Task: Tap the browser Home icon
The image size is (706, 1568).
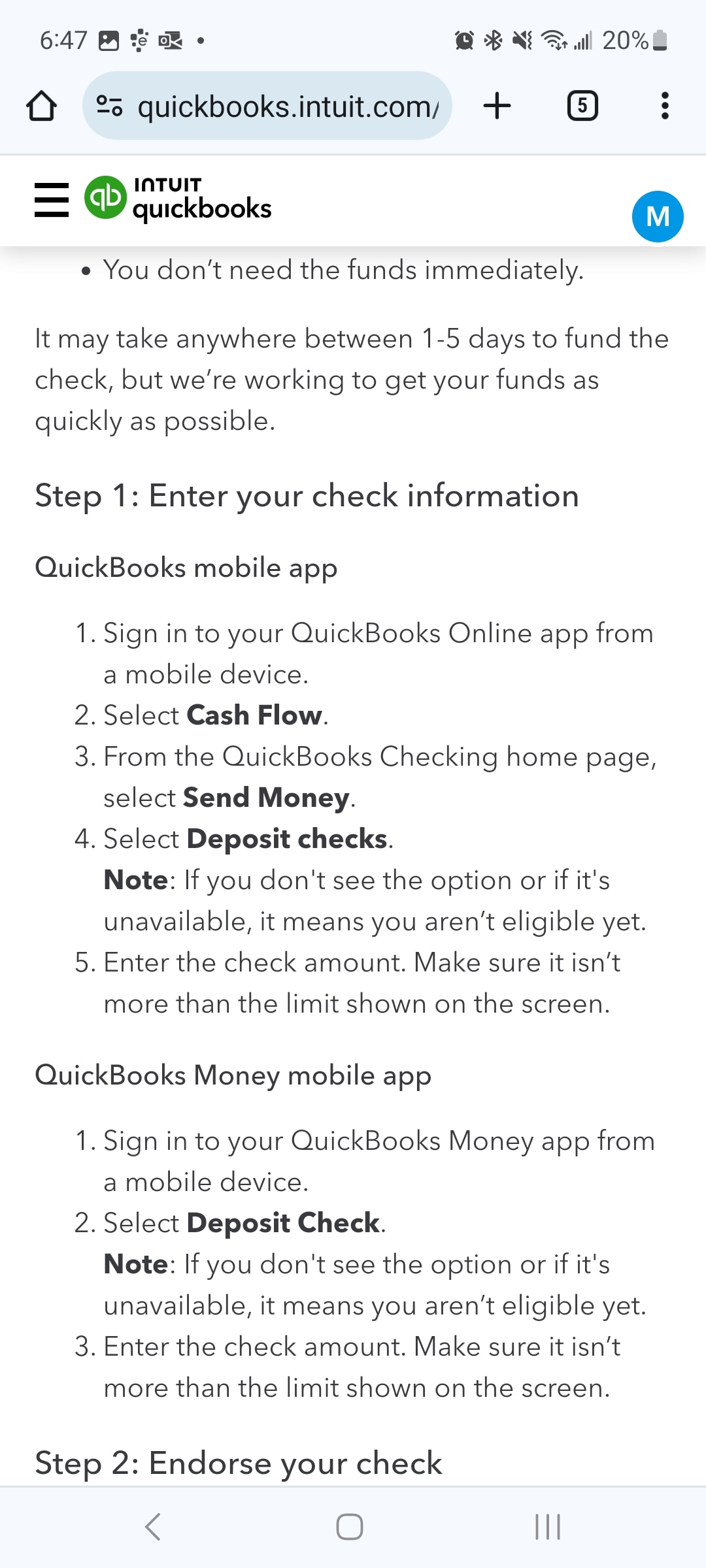Action: click(x=42, y=105)
